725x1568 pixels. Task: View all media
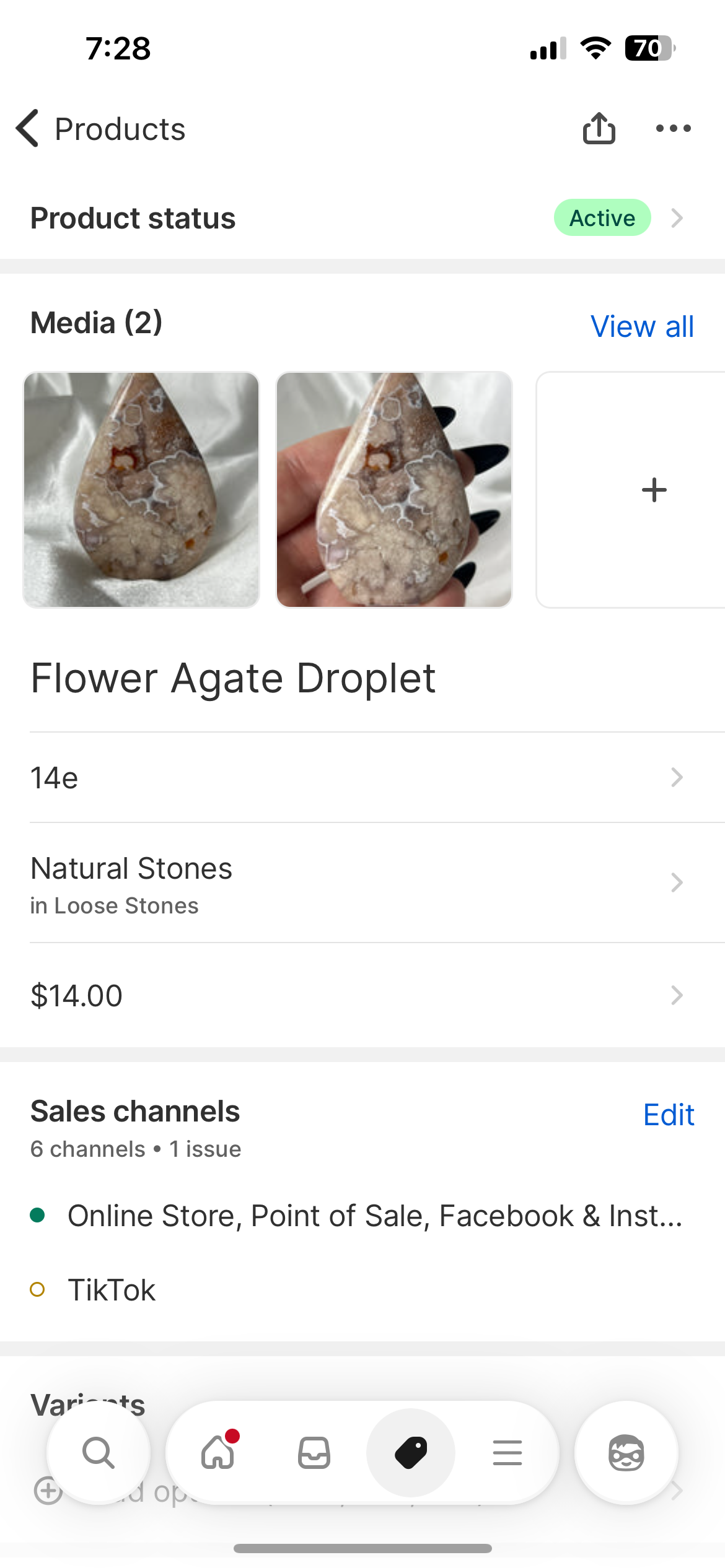click(x=642, y=326)
